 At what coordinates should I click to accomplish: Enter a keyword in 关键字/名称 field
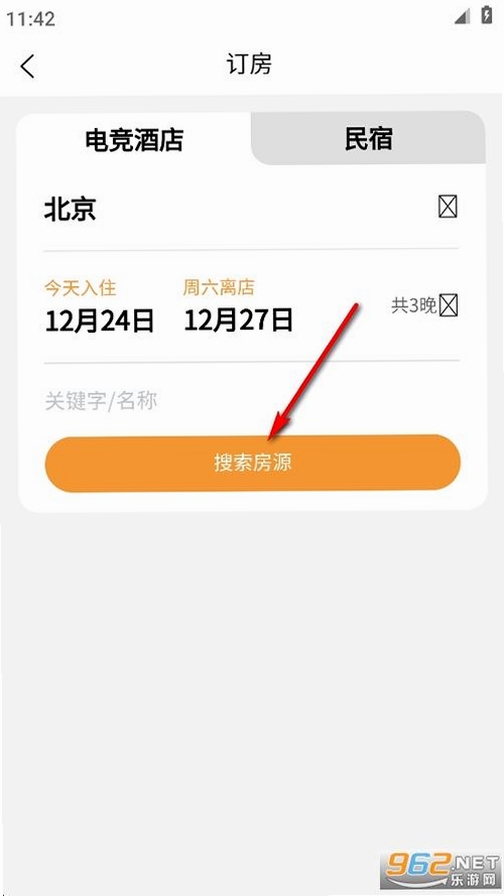(x=251, y=401)
